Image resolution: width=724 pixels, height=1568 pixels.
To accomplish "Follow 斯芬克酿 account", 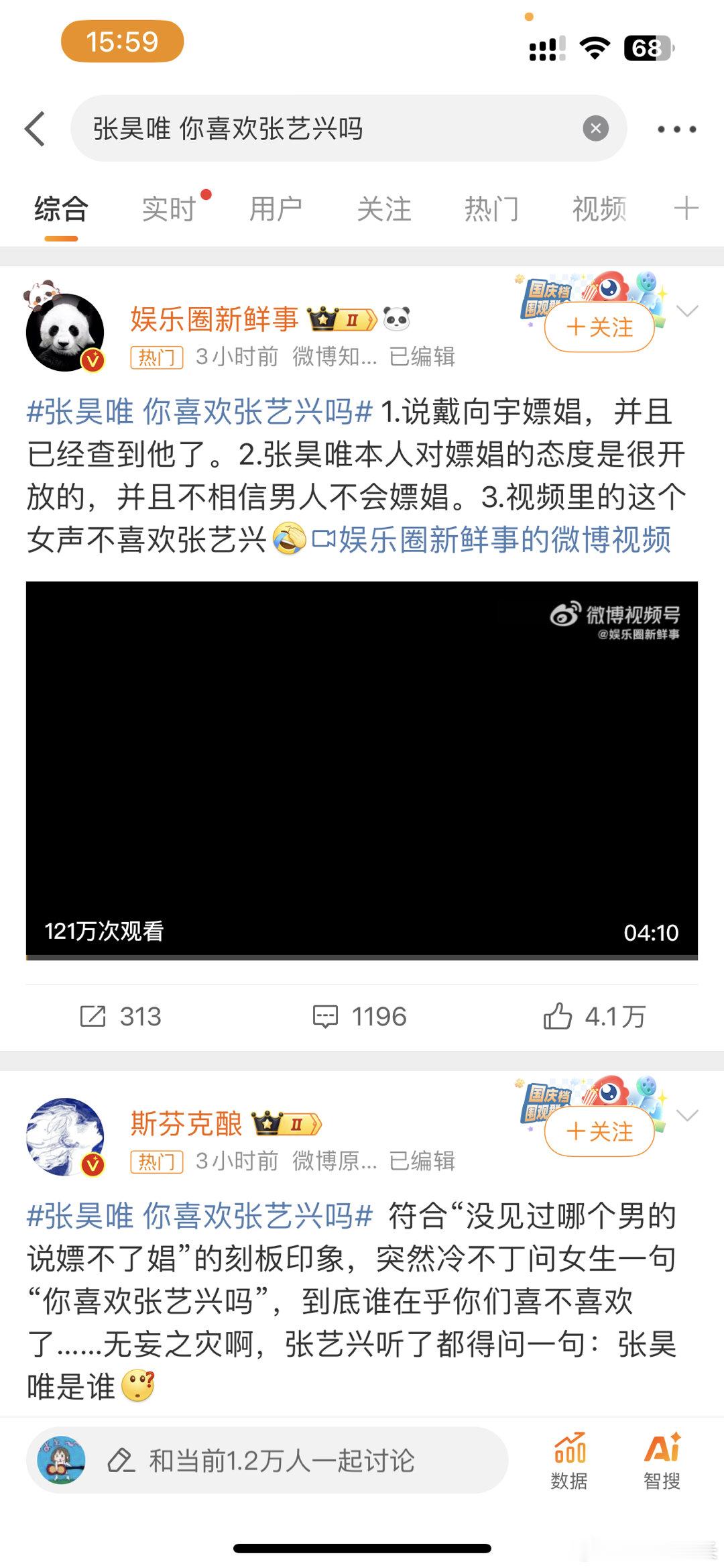I will tap(599, 1131).
